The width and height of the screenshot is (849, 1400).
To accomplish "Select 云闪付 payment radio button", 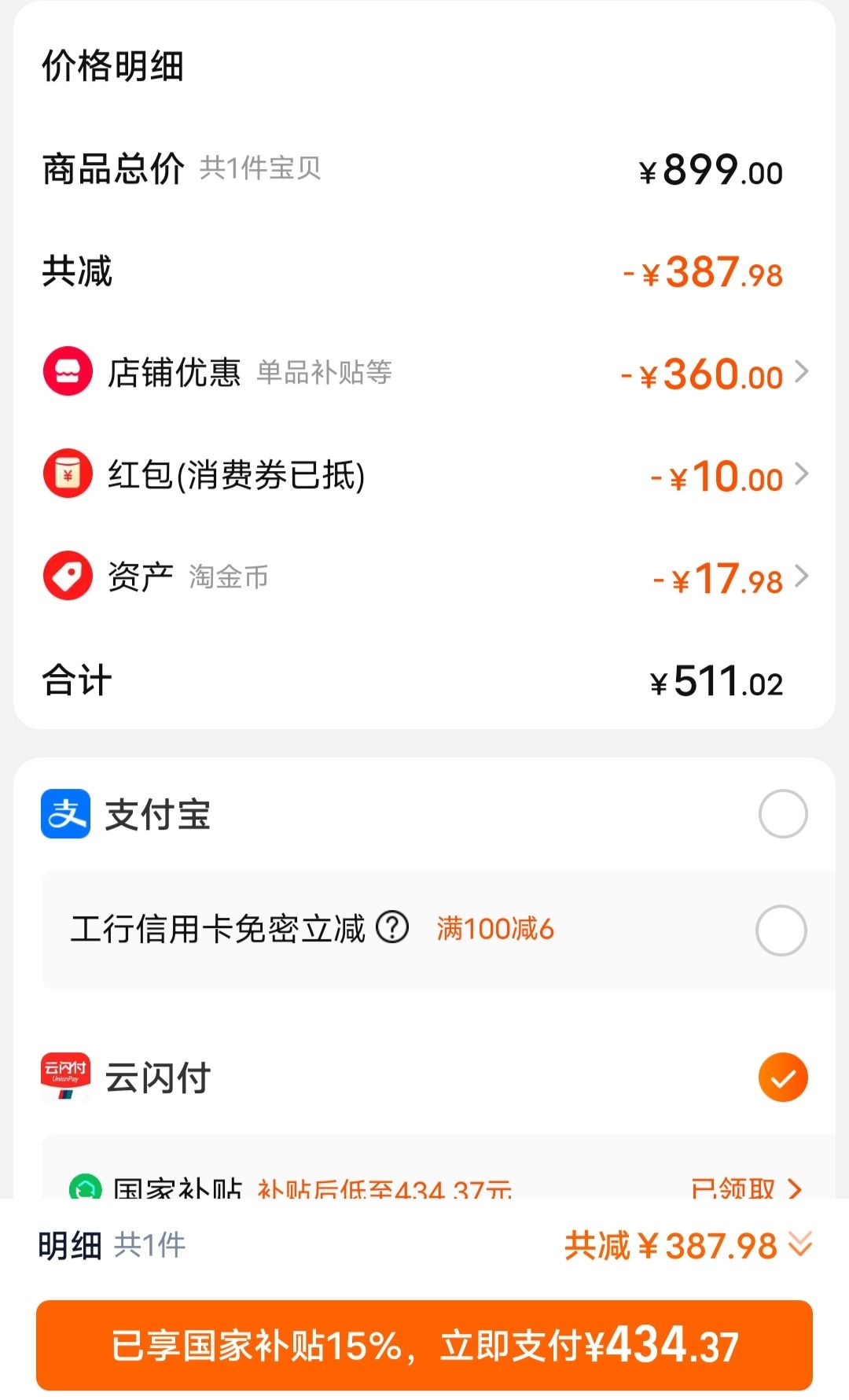I will tap(782, 1078).
